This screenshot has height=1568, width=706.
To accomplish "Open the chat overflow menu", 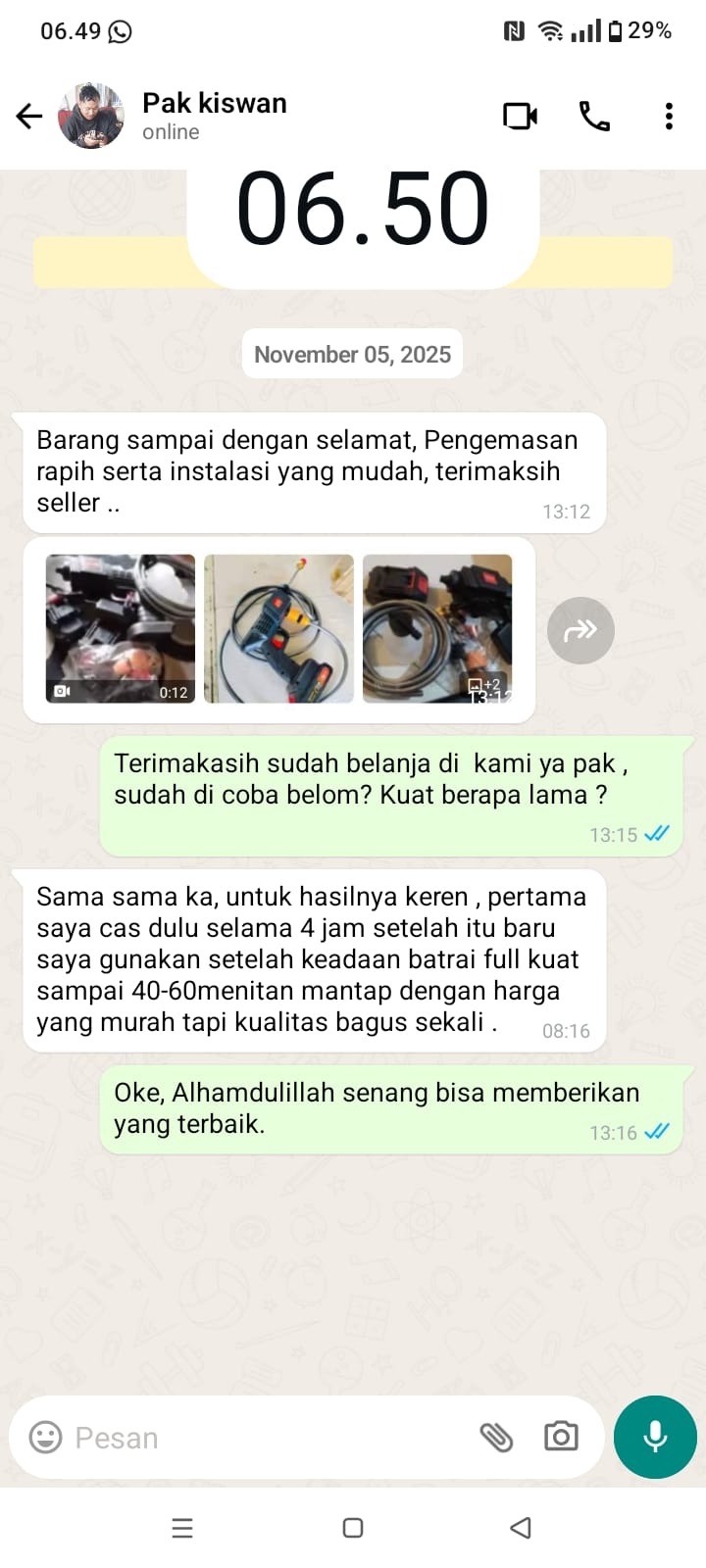I will (669, 117).
